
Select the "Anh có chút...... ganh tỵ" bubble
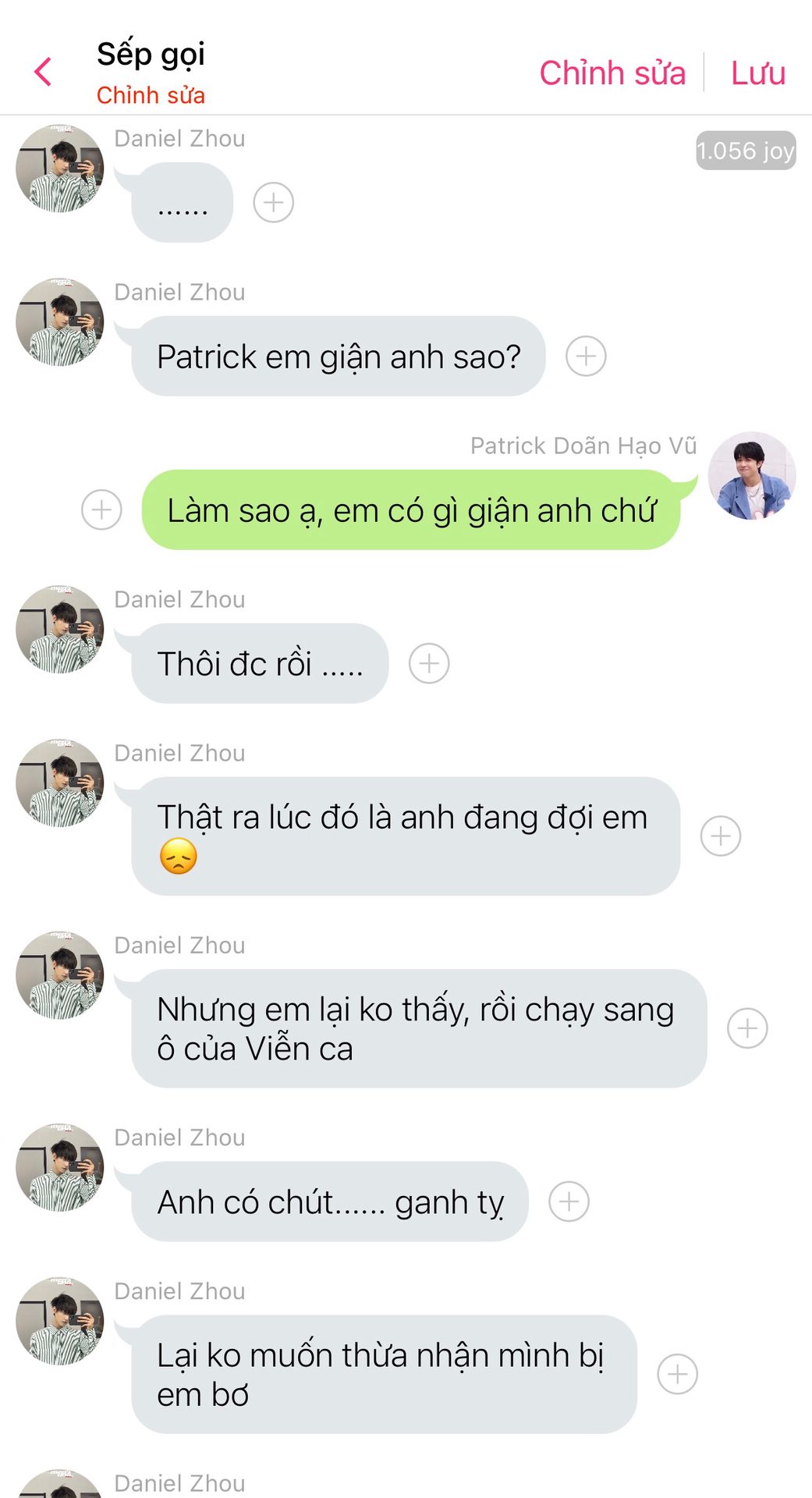[x=330, y=1202]
